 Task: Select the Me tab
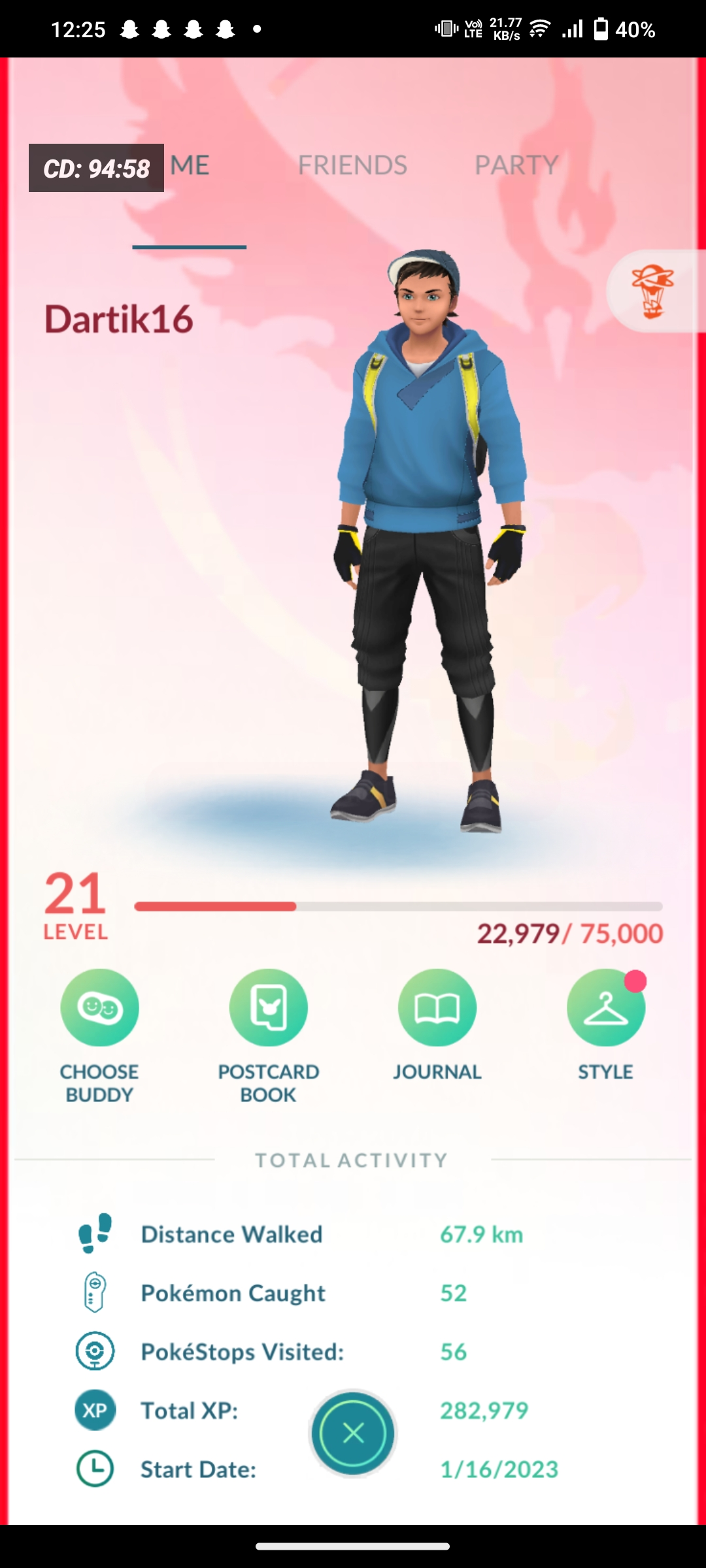(190, 165)
